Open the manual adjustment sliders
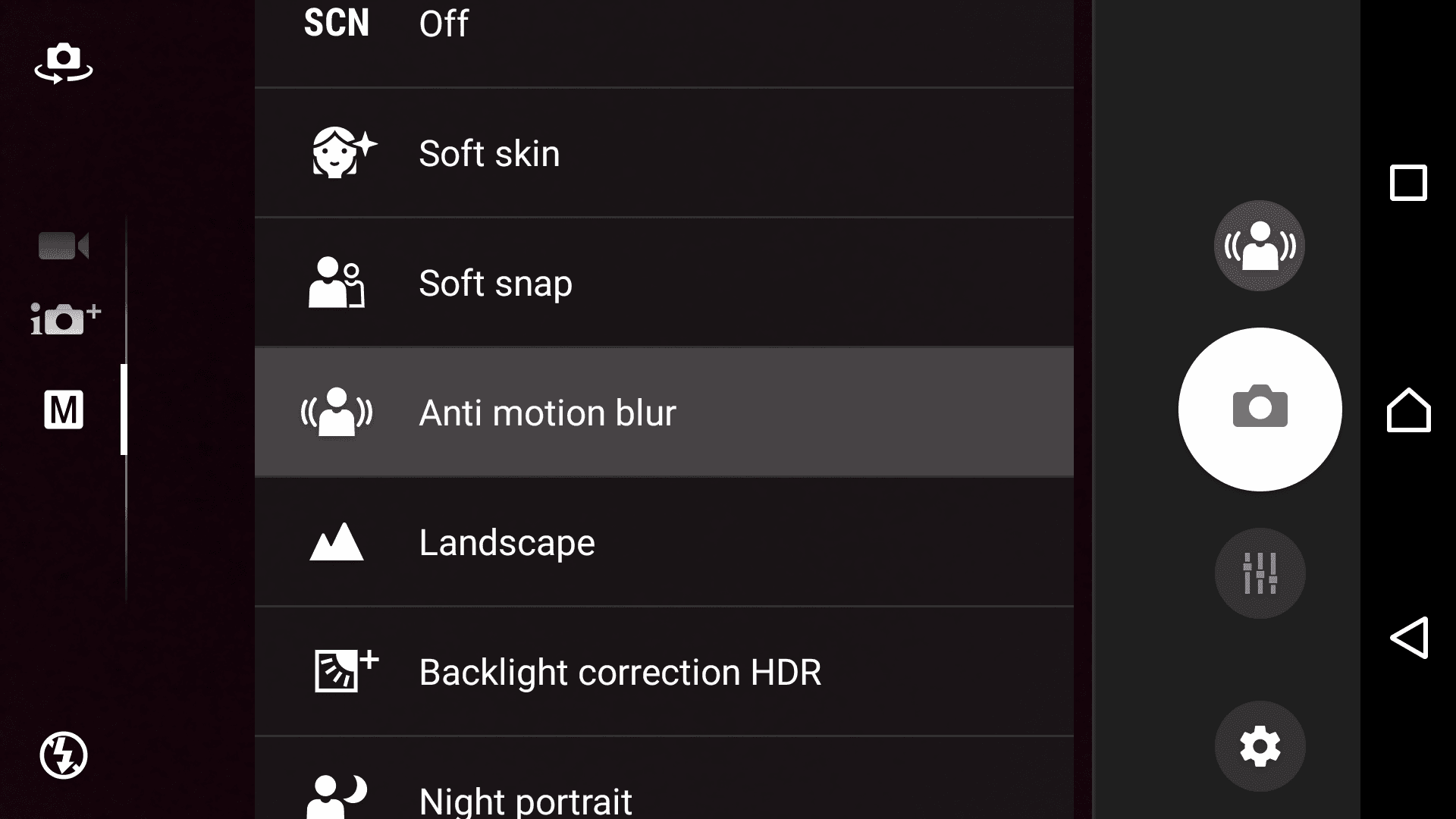Viewport: 1456px width, 819px height. coord(1260,573)
